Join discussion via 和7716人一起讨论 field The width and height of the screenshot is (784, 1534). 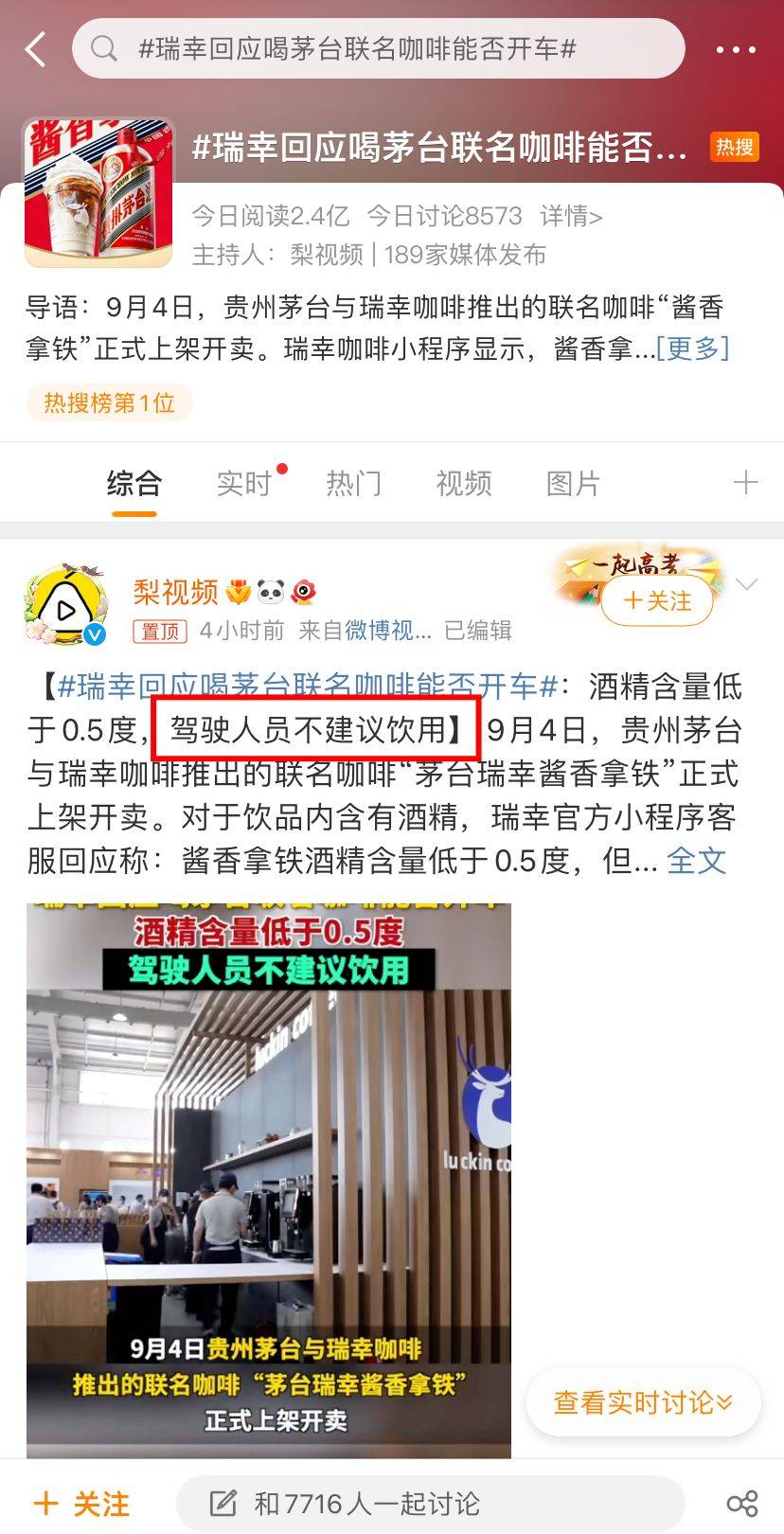[431, 1504]
